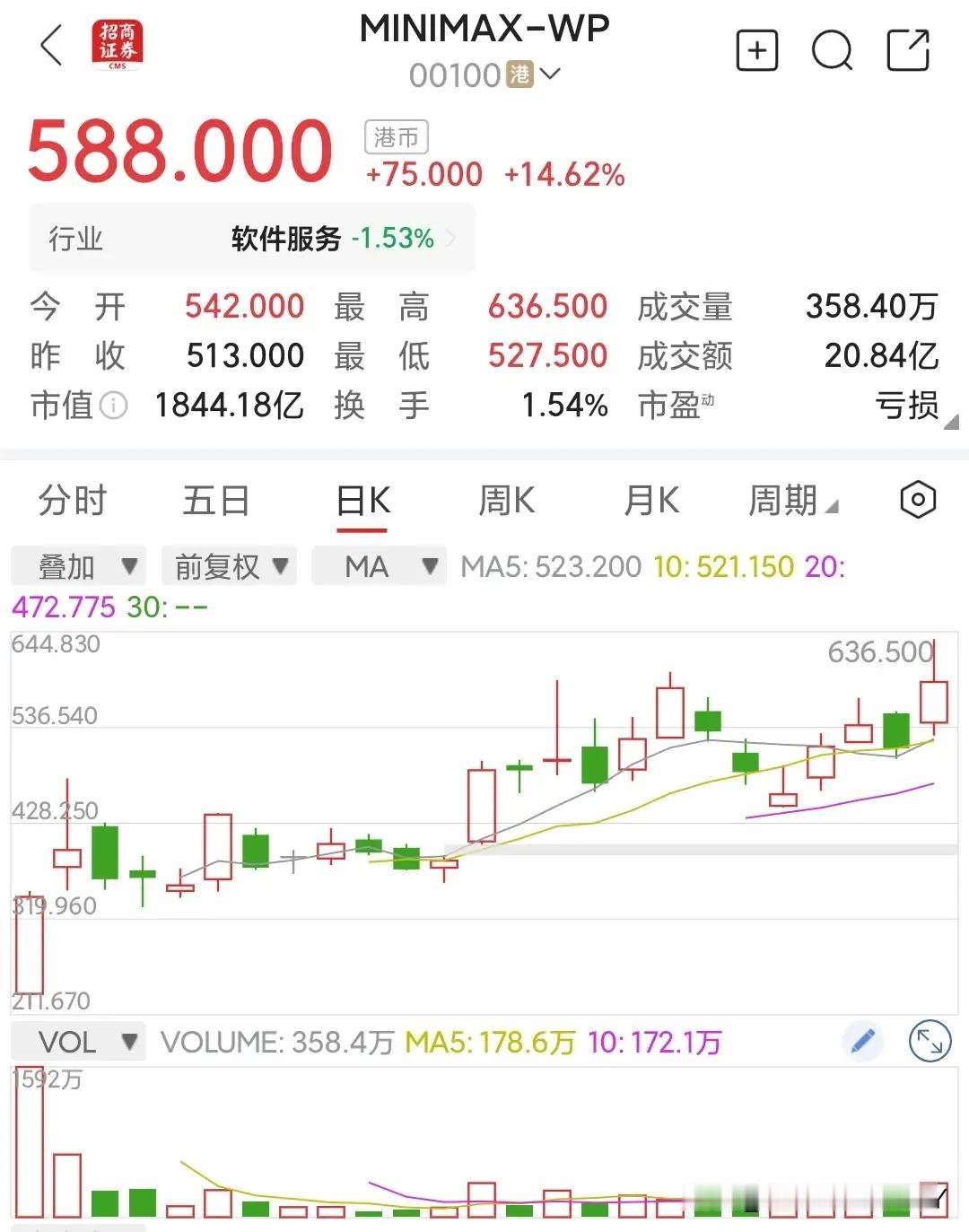
Task: Open drawing tools with the pencil icon
Action: click(x=862, y=1041)
